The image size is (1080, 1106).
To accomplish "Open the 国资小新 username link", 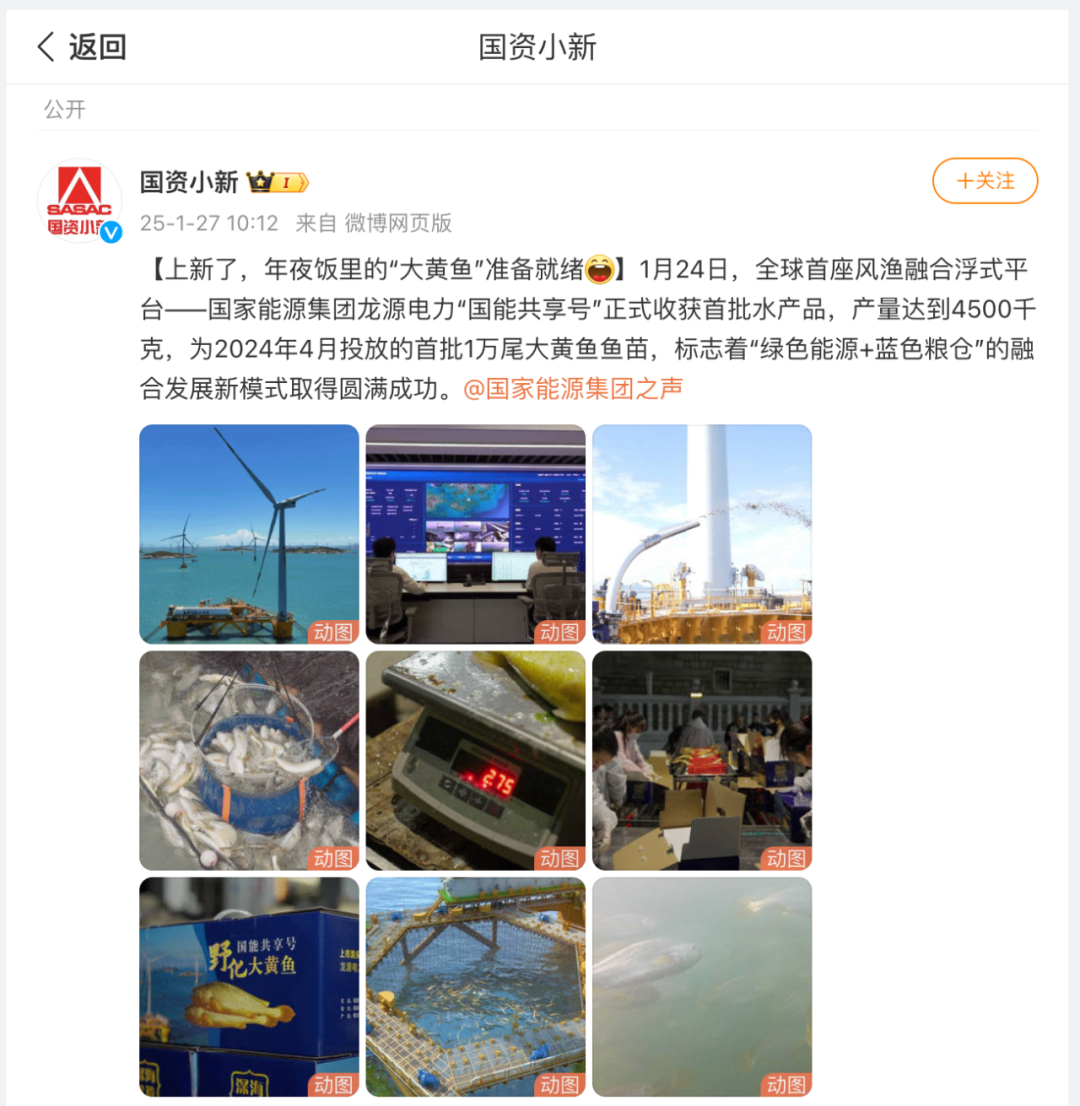I will (189, 182).
